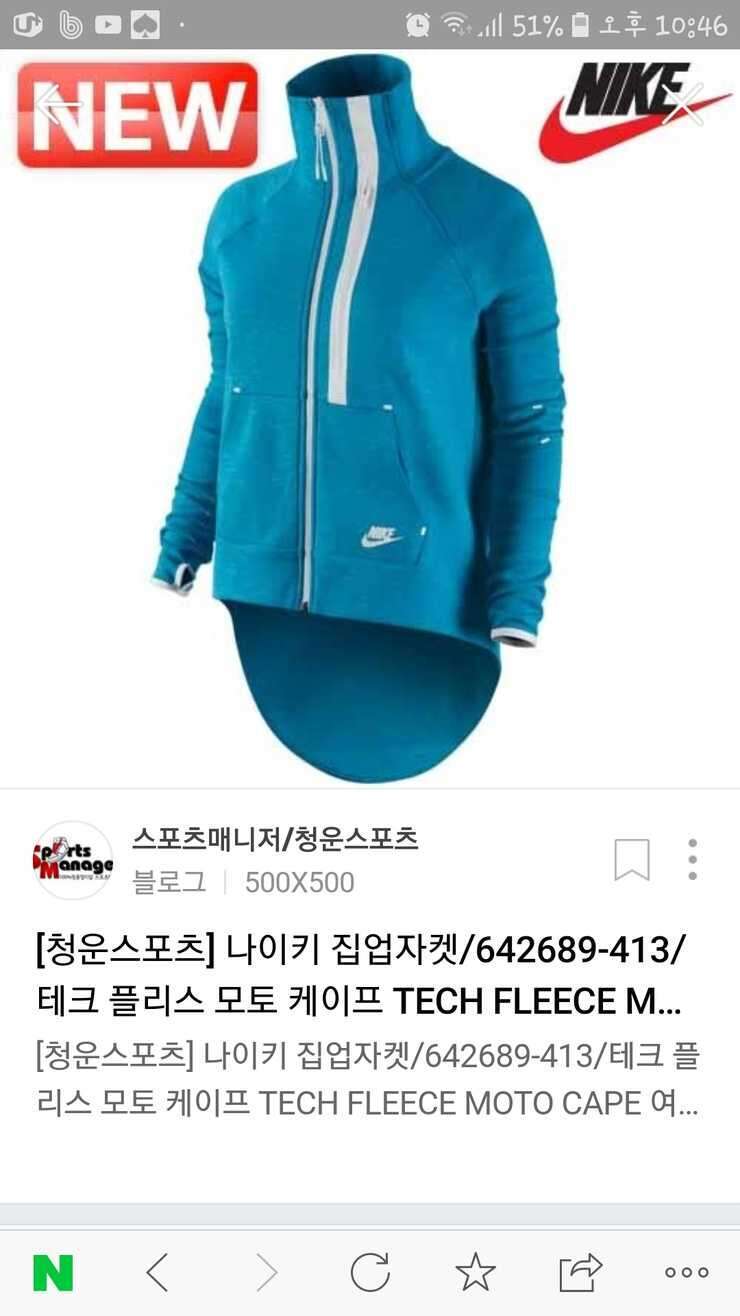Viewport: 740px width, 1316px height.
Task: Navigate back in the browser toolbar
Action: [158, 1272]
